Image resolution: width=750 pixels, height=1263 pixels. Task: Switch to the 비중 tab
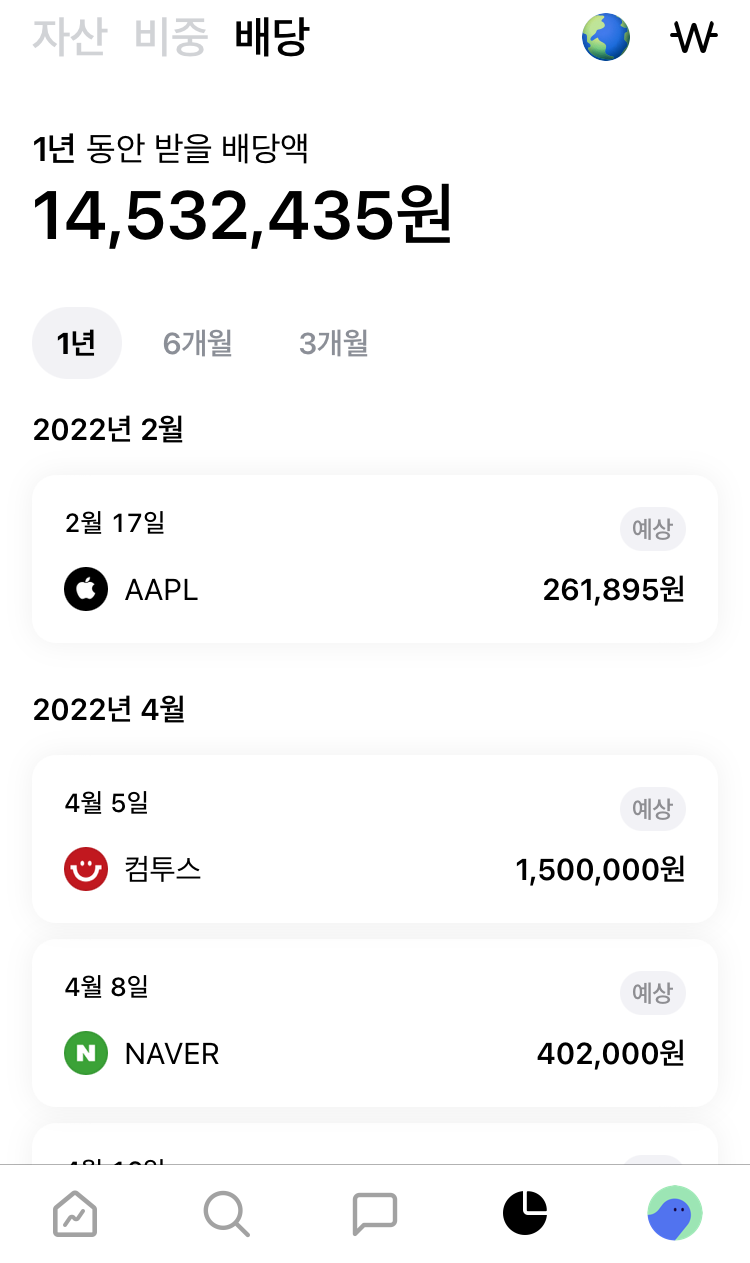tap(171, 37)
